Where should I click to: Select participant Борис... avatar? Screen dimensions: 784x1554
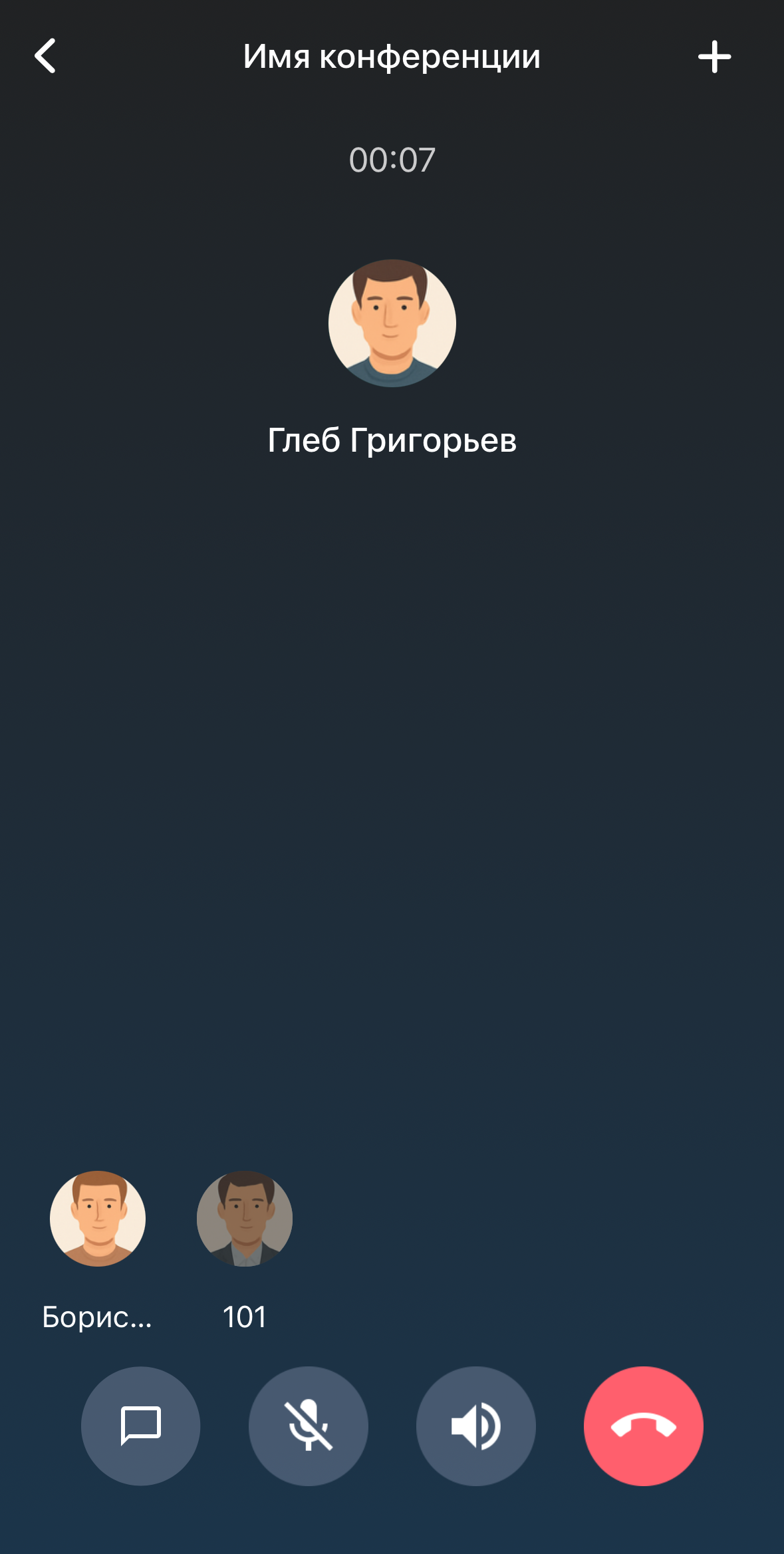(98, 1218)
